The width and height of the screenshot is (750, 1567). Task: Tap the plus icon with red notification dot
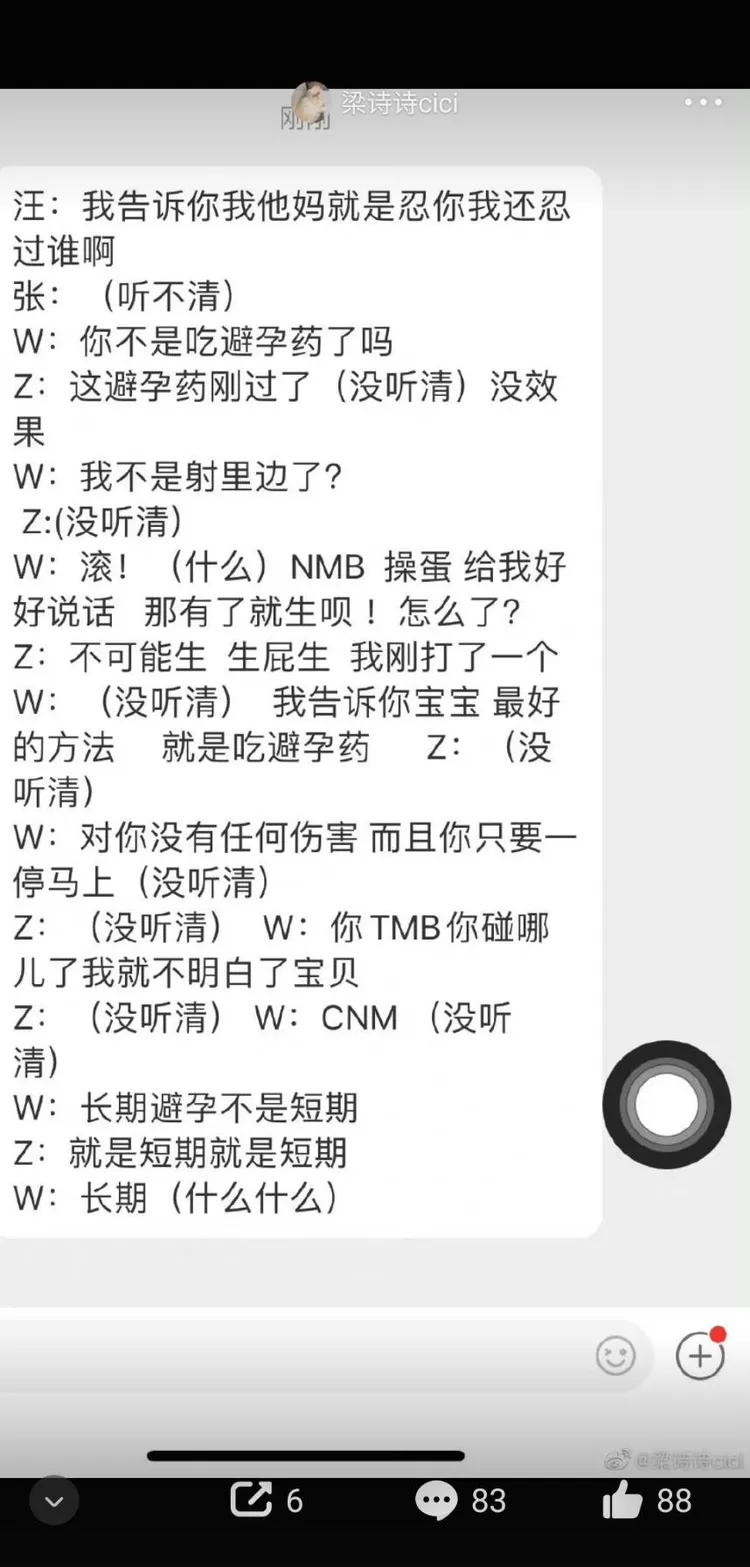coord(699,1357)
